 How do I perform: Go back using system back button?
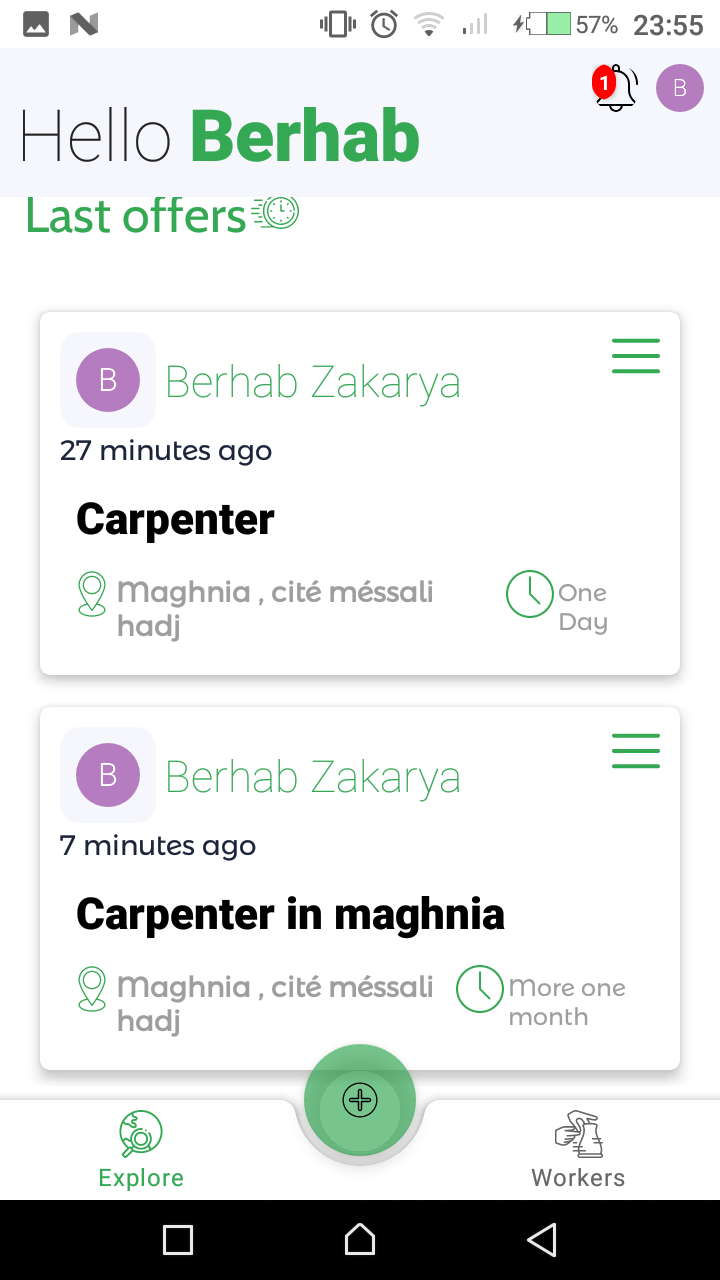coord(541,1240)
